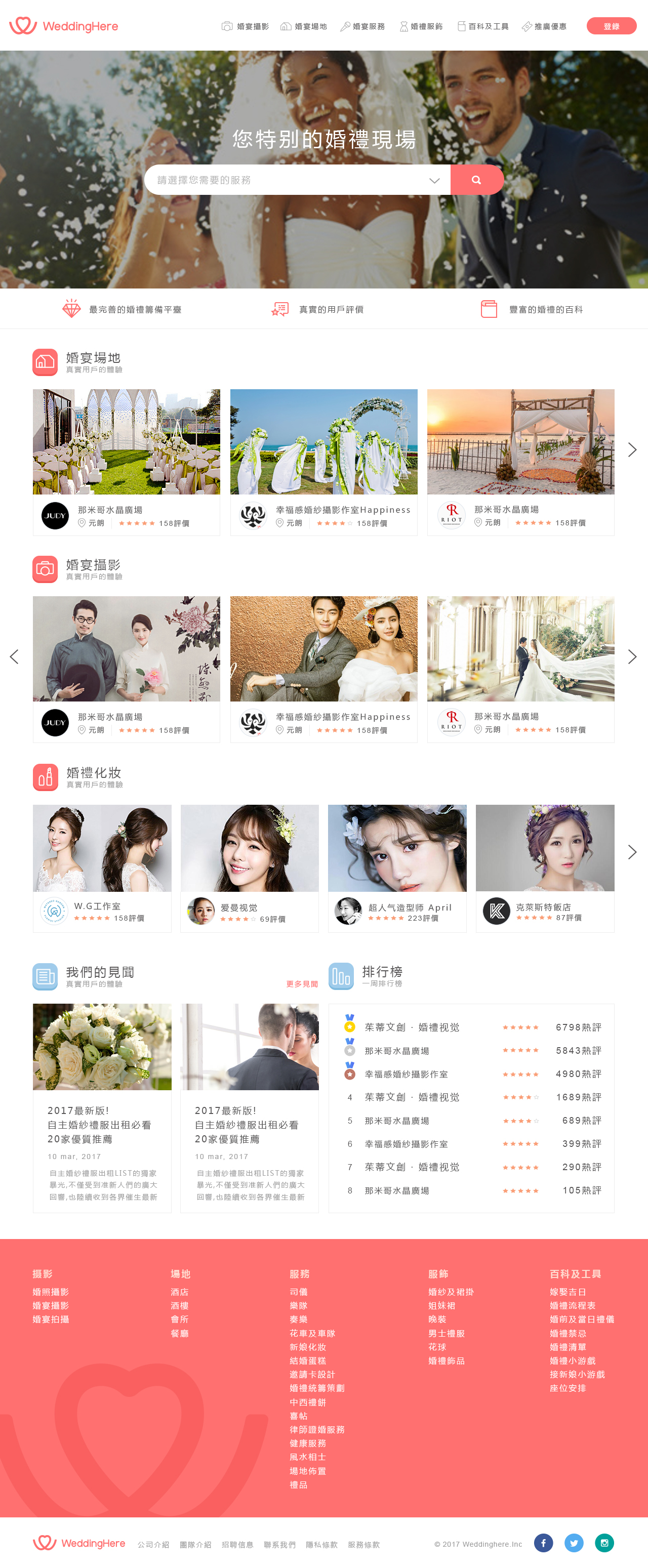
Task: Open top-ranked 茱蒂文創 · 婚禮视觉 entry
Action: [412, 1027]
